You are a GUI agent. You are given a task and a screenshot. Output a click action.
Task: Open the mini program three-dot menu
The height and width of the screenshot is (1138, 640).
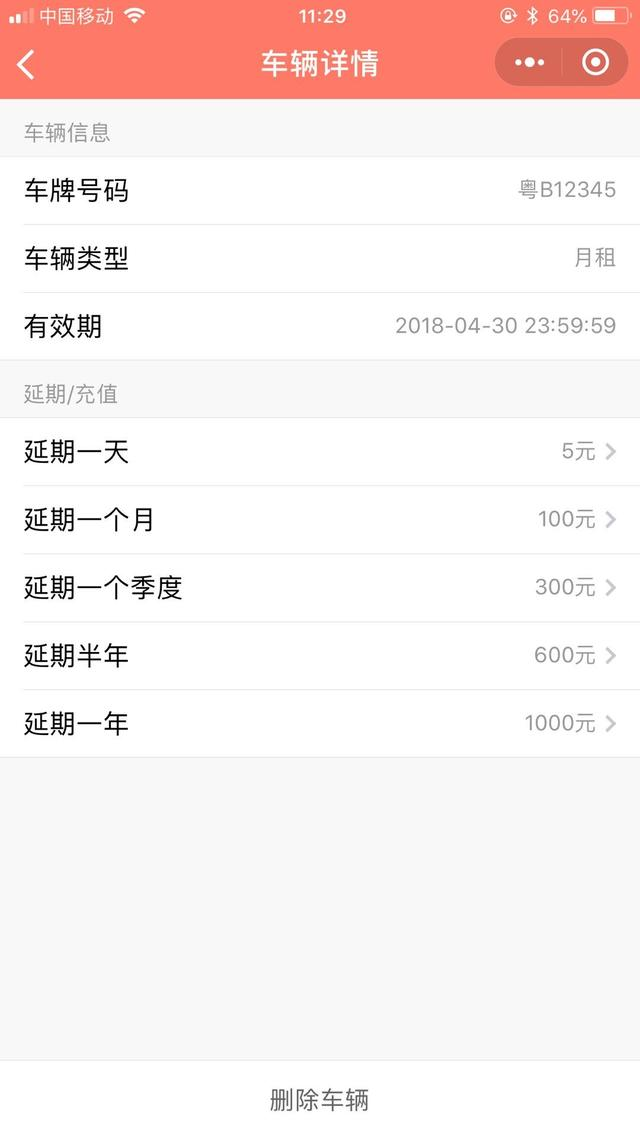[528, 63]
